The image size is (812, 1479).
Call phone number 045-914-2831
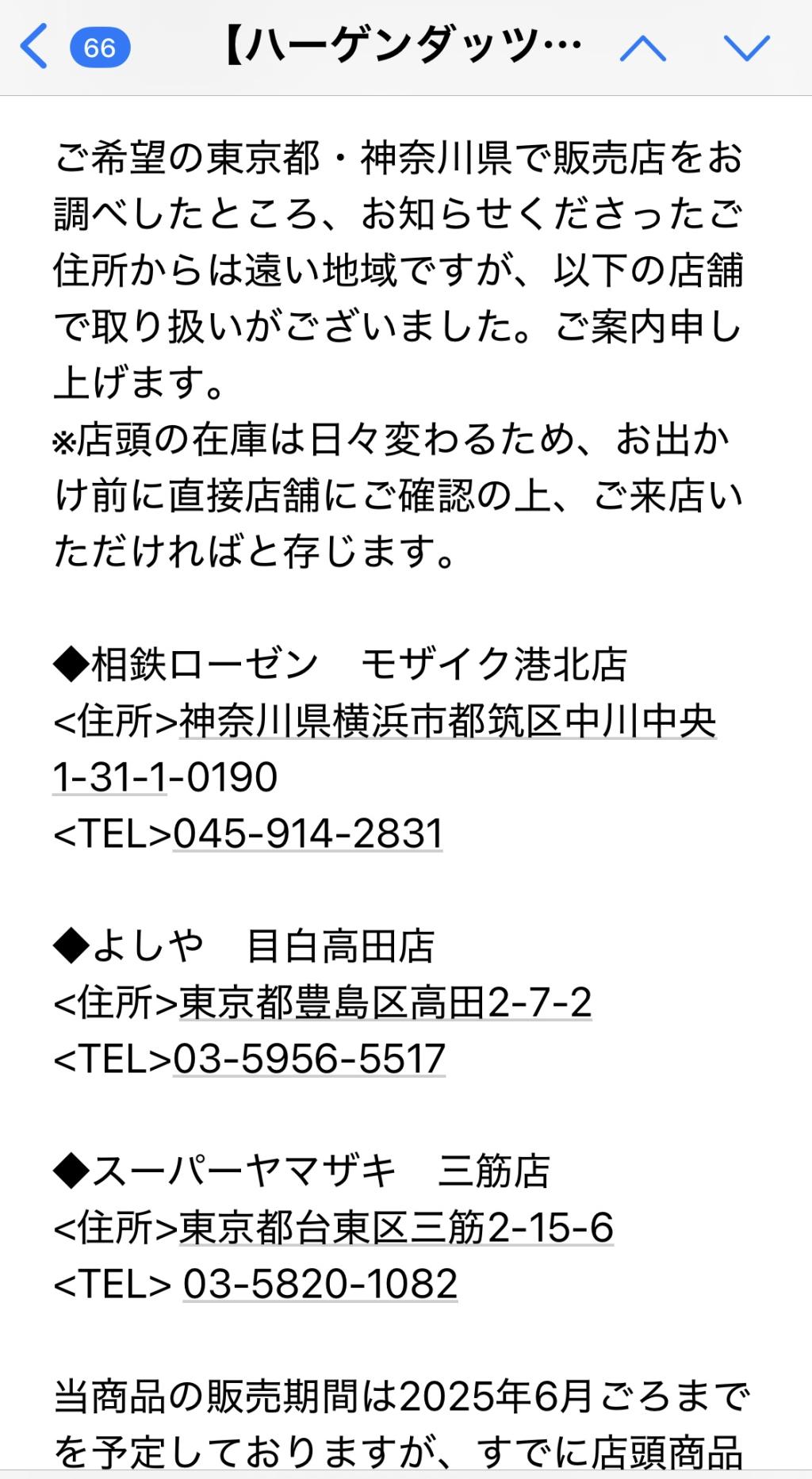308,834
